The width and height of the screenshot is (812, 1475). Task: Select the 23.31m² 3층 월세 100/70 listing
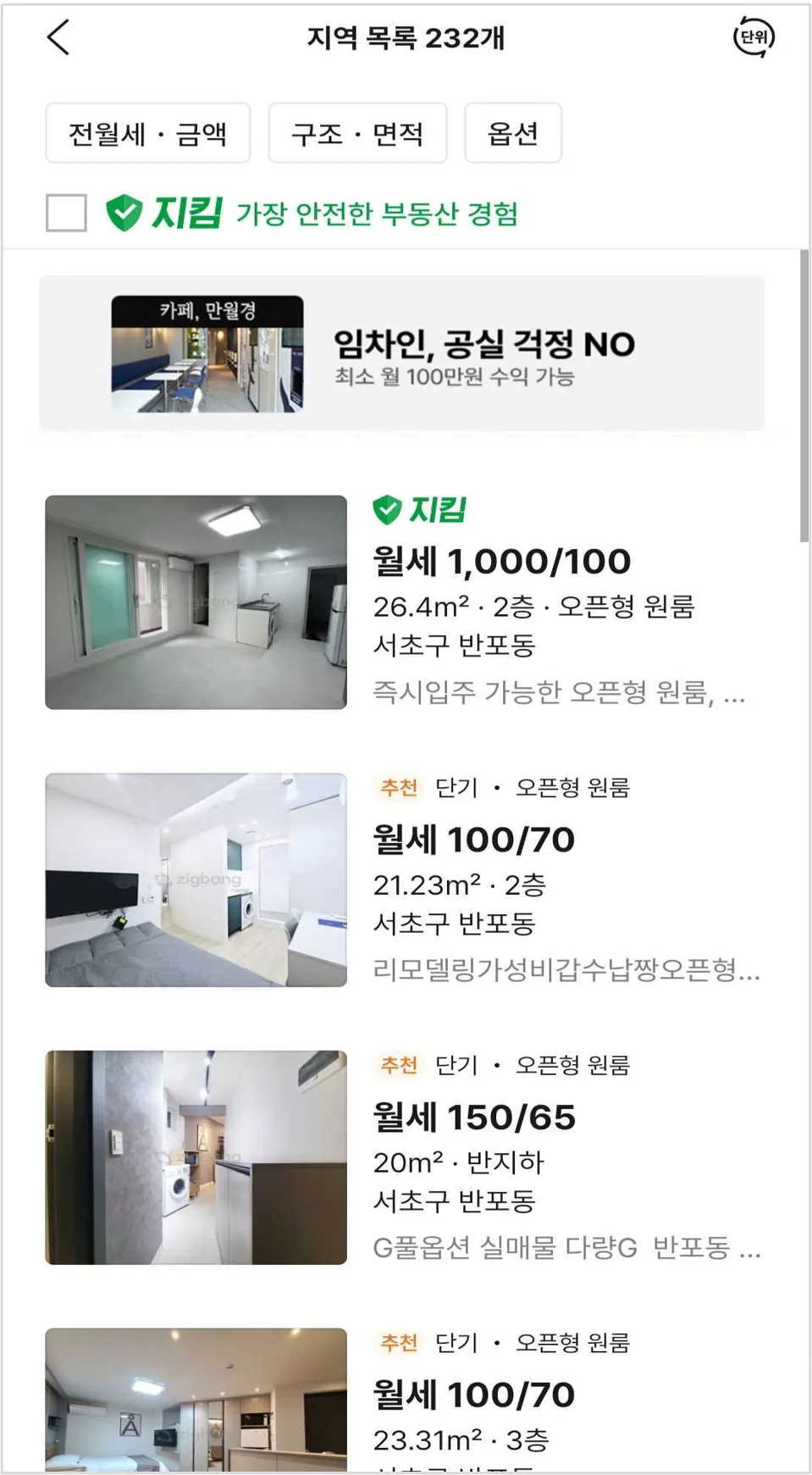click(x=474, y=1395)
